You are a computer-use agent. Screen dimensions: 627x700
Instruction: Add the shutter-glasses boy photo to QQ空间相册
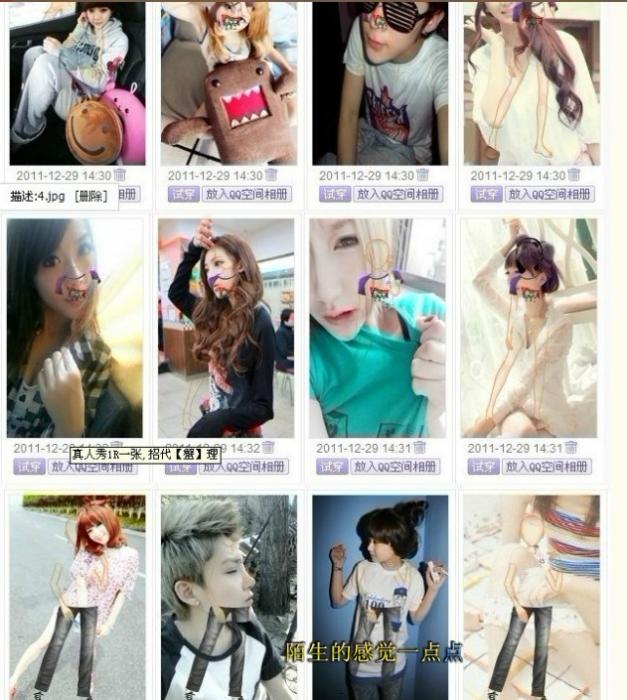(396, 194)
